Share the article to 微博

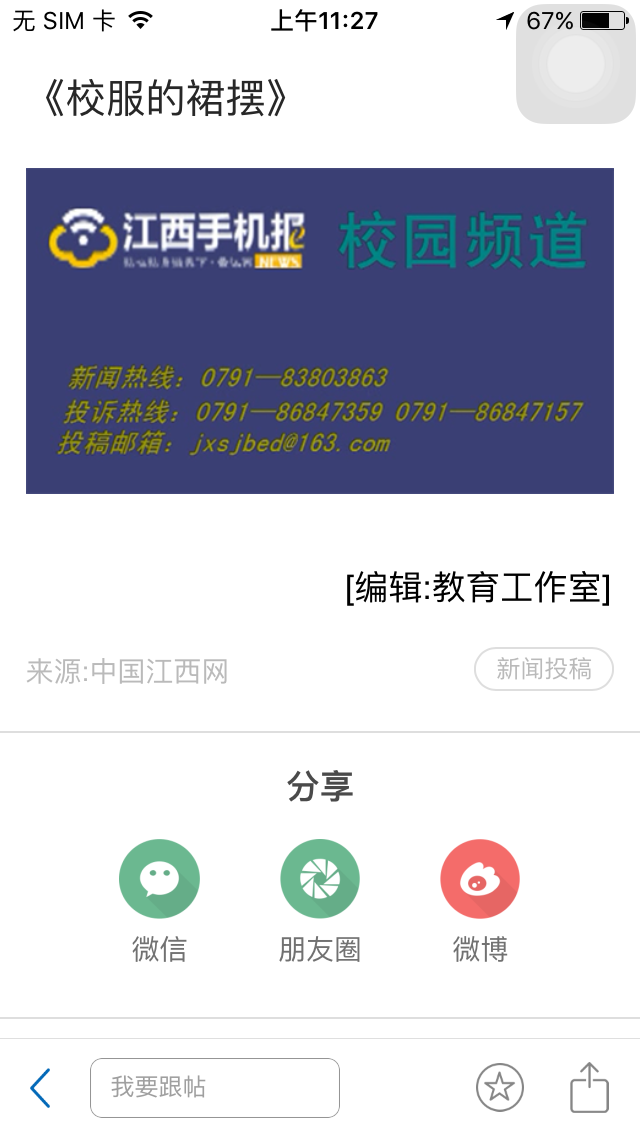click(x=480, y=880)
